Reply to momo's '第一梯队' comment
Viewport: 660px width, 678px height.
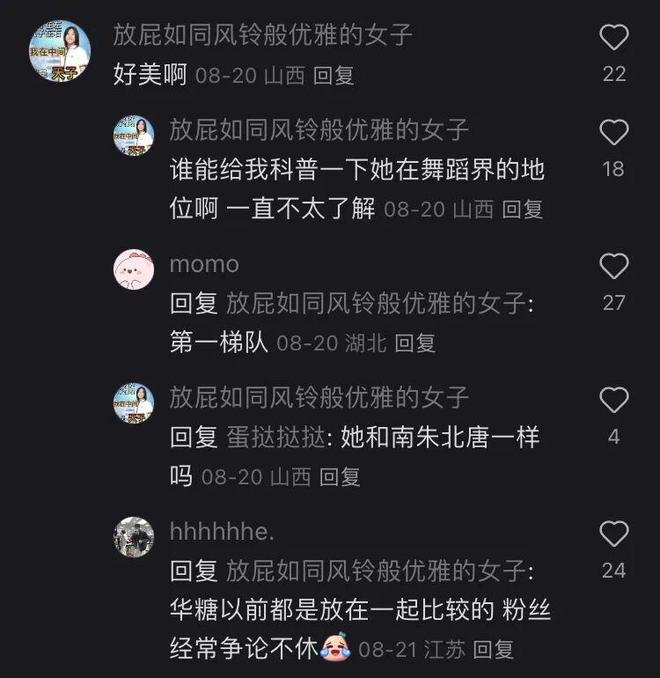pyautogui.click(x=415, y=343)
